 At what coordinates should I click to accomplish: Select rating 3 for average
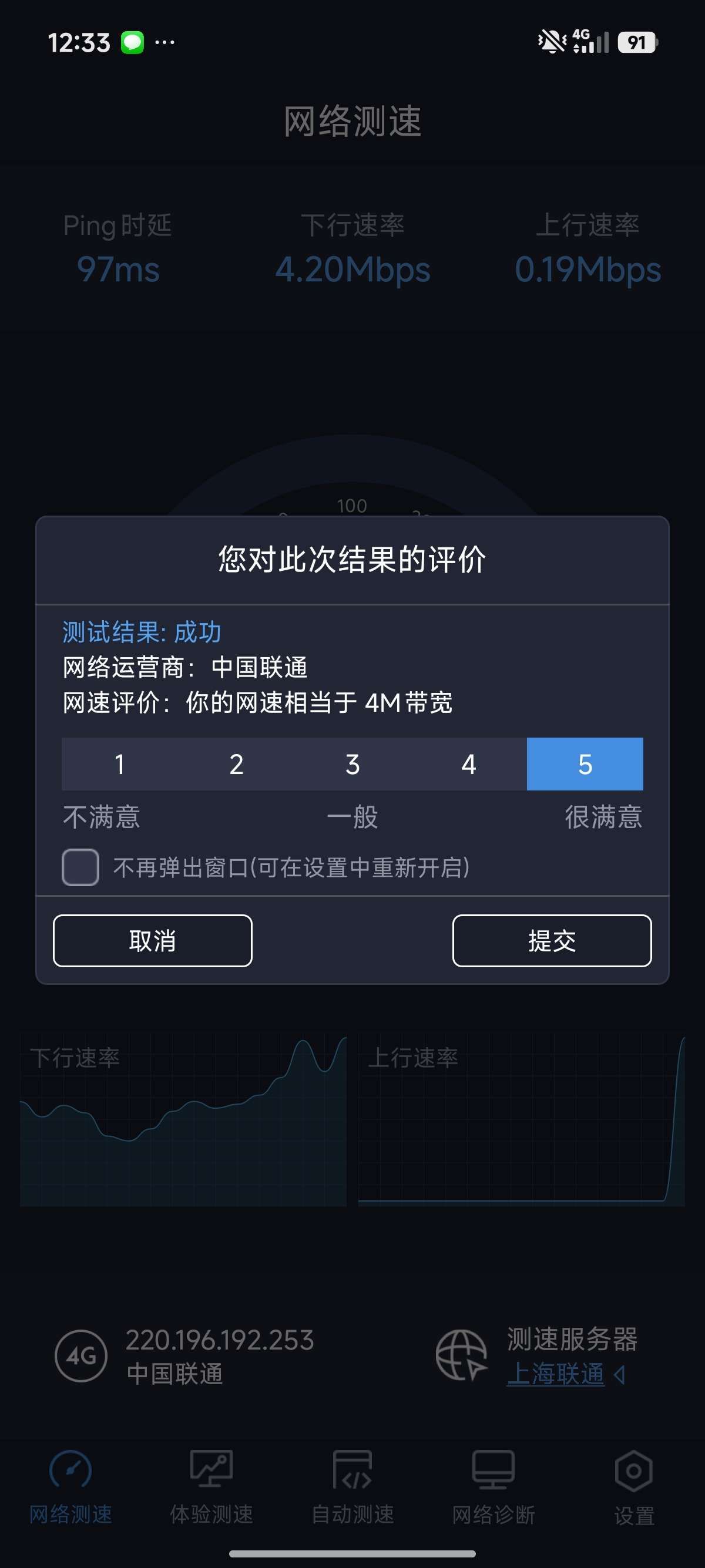[x=352, y=764]
